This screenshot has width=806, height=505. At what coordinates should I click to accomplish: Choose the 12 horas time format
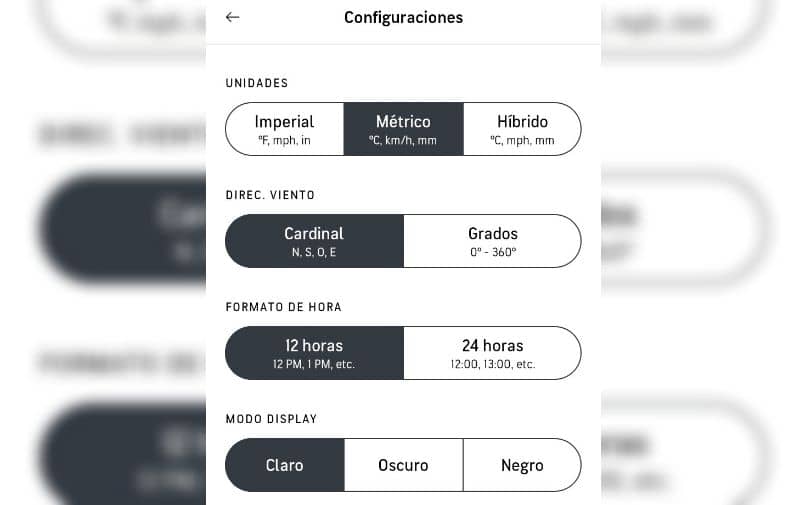click(x=314, y=353)
